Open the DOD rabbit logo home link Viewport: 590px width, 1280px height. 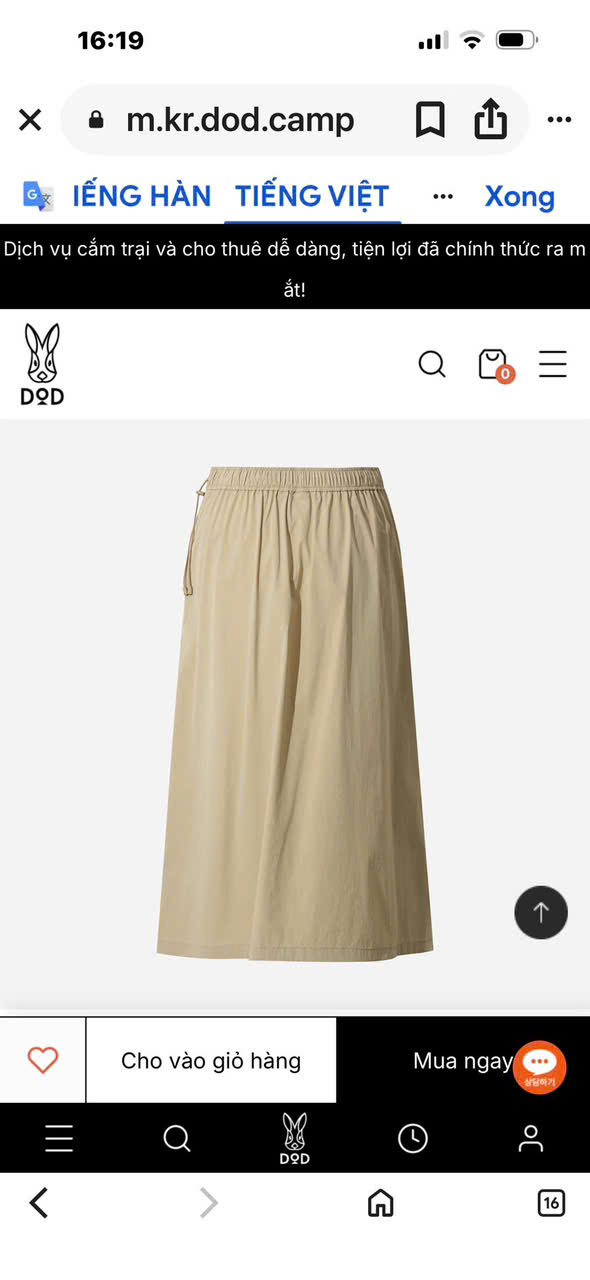coord(42,364)
